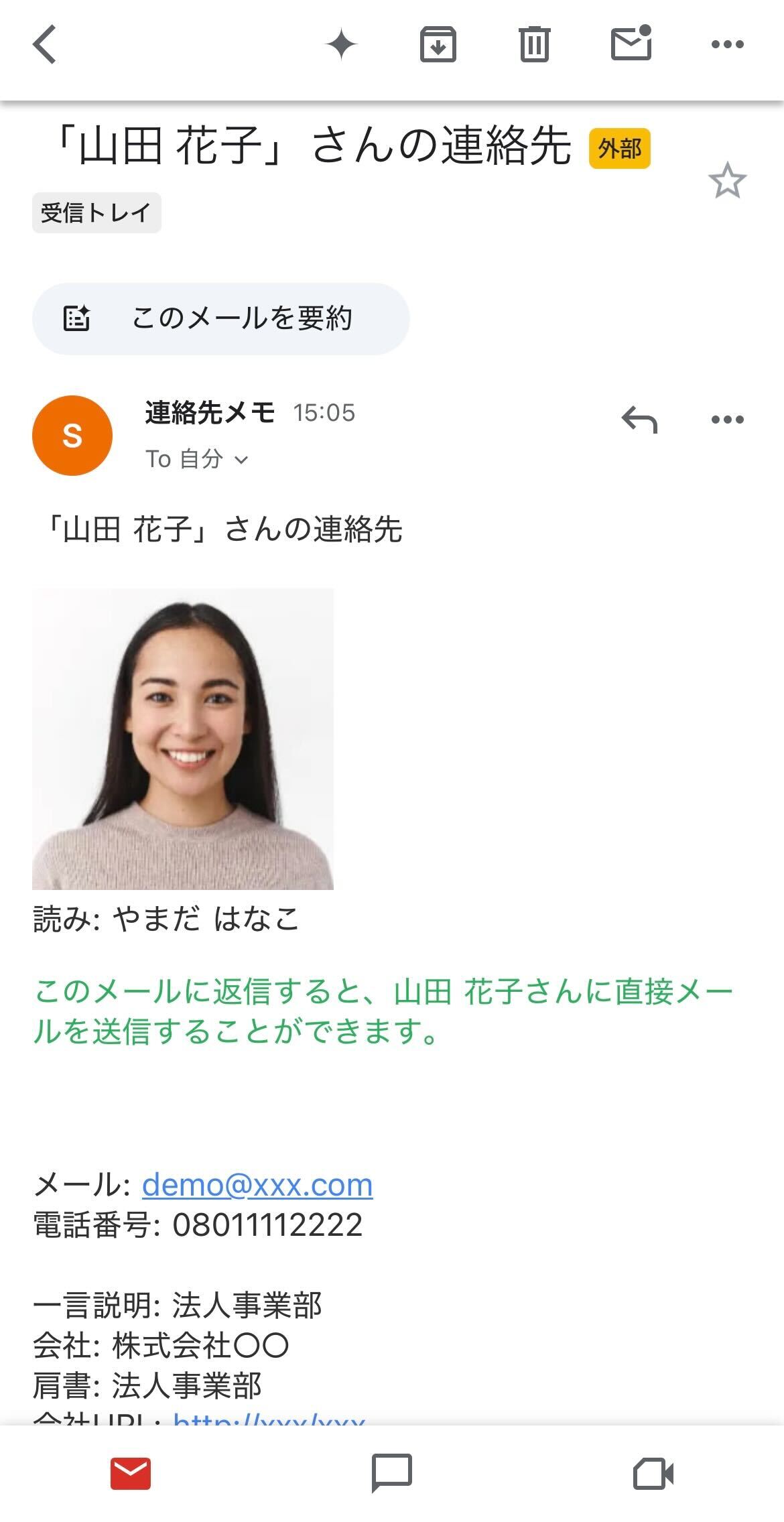Tap the 受信トレイ label chip
The height and width of the screenshot is (1522, 784).
coord(96,213)
